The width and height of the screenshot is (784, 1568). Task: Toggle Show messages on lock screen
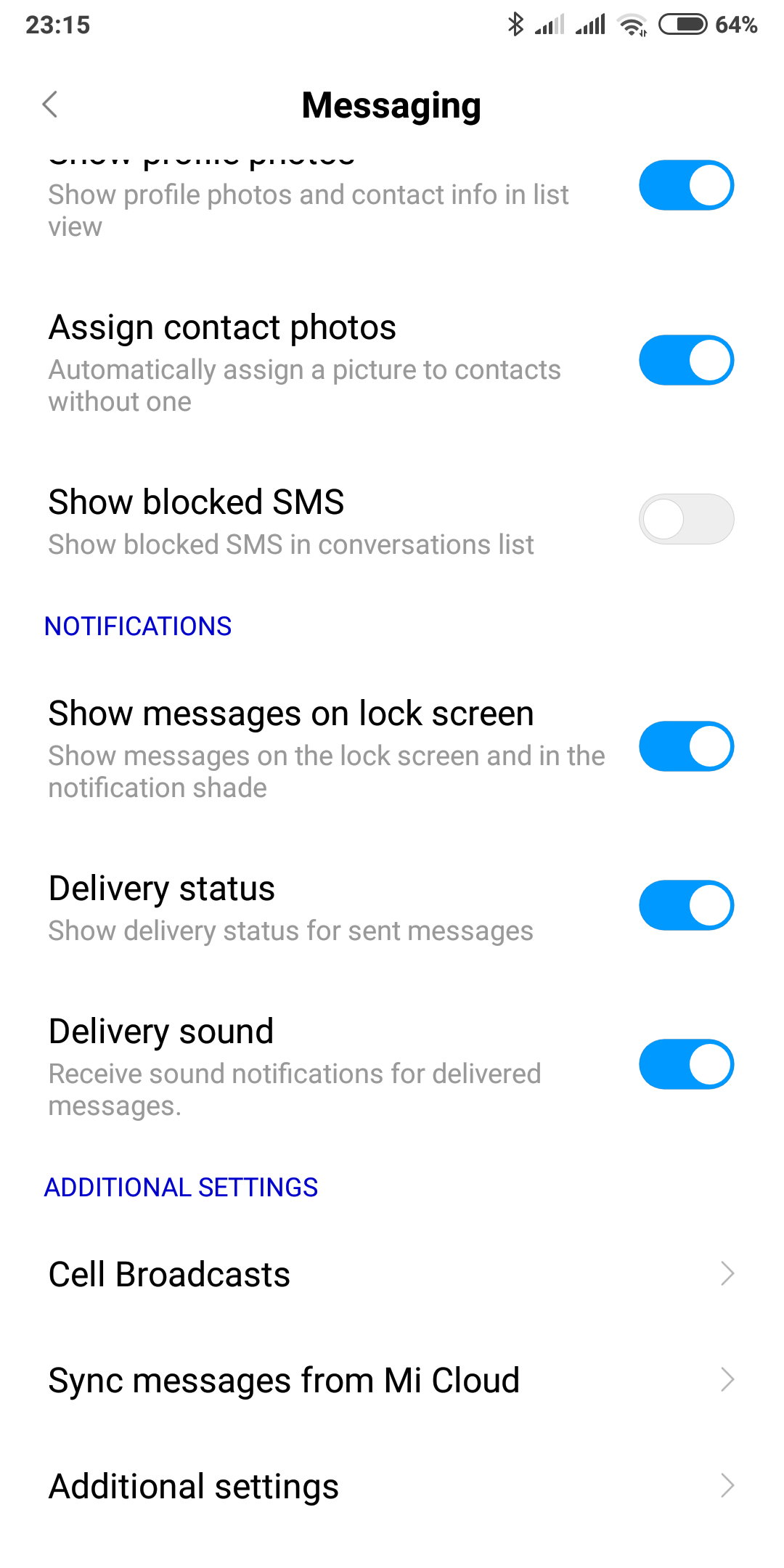[686, 746]
